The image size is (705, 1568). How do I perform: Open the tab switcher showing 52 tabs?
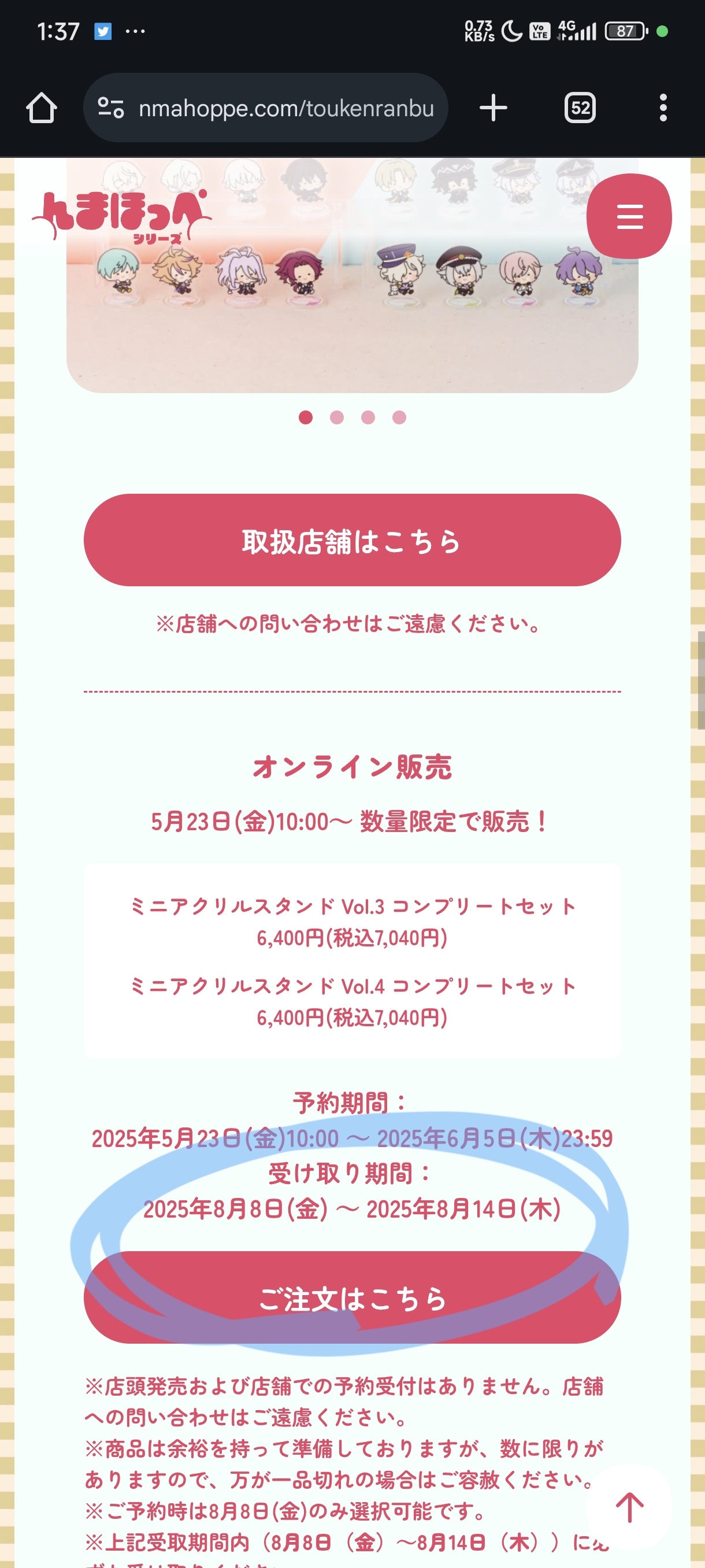point(580,108)
